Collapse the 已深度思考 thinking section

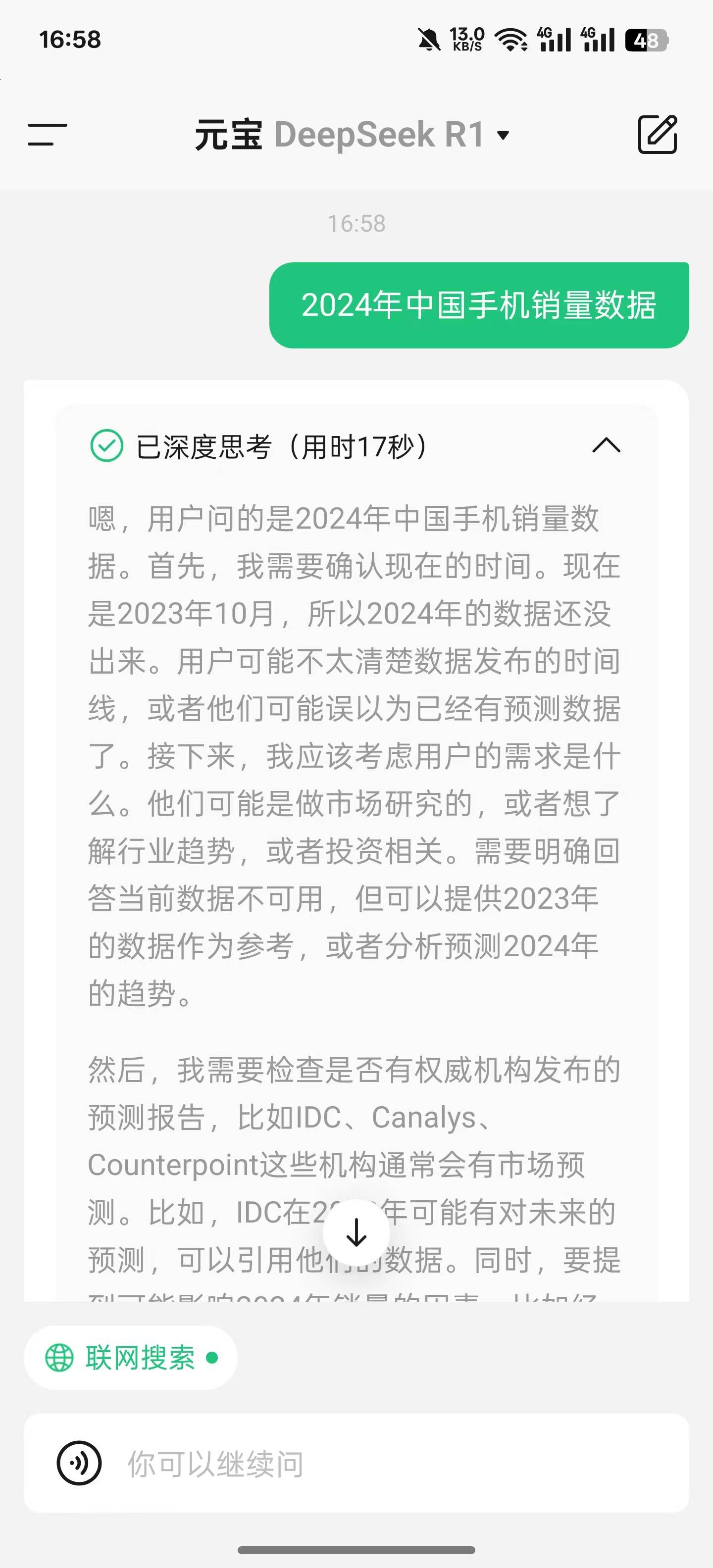(x=606, y=446)
